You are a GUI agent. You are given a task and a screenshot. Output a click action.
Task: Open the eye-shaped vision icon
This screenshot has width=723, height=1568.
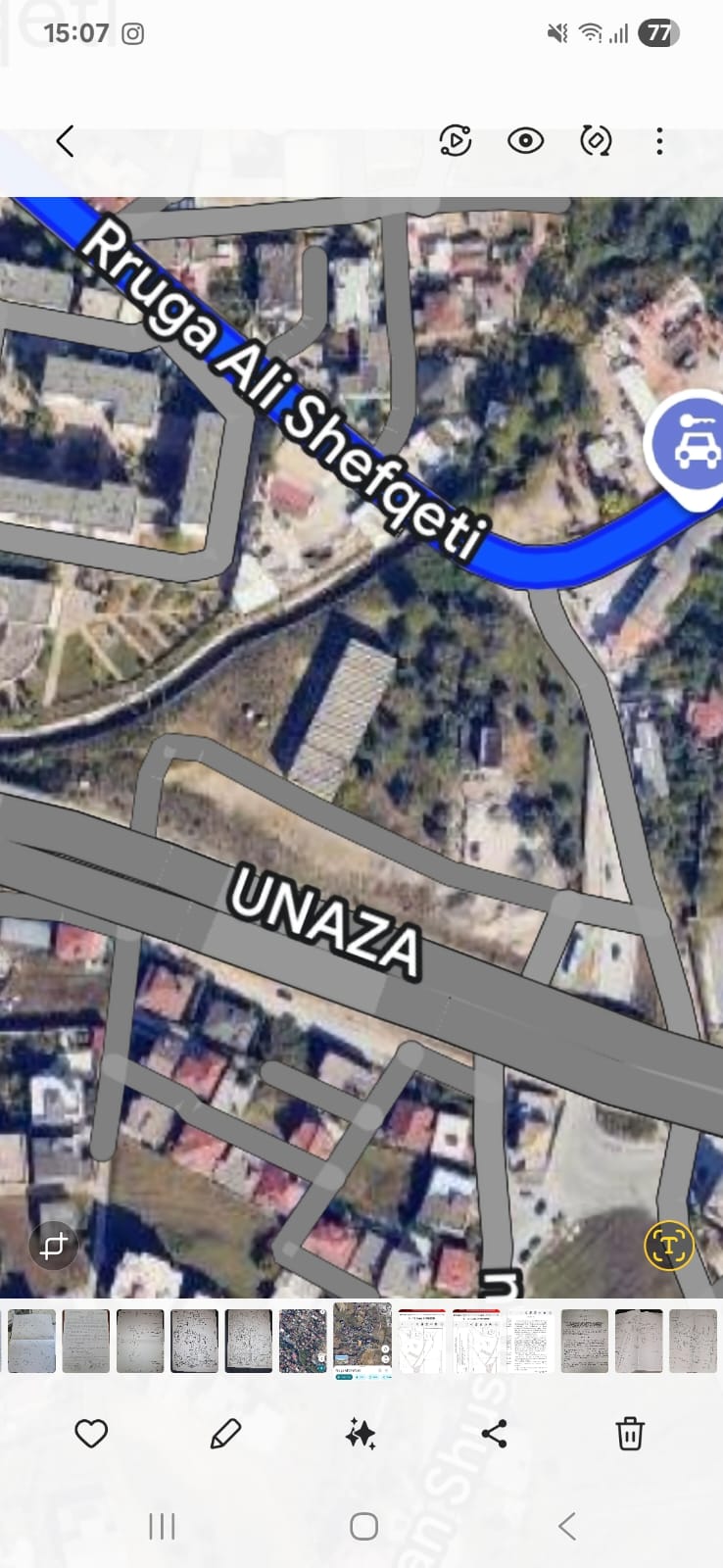[x=526, y=141]
